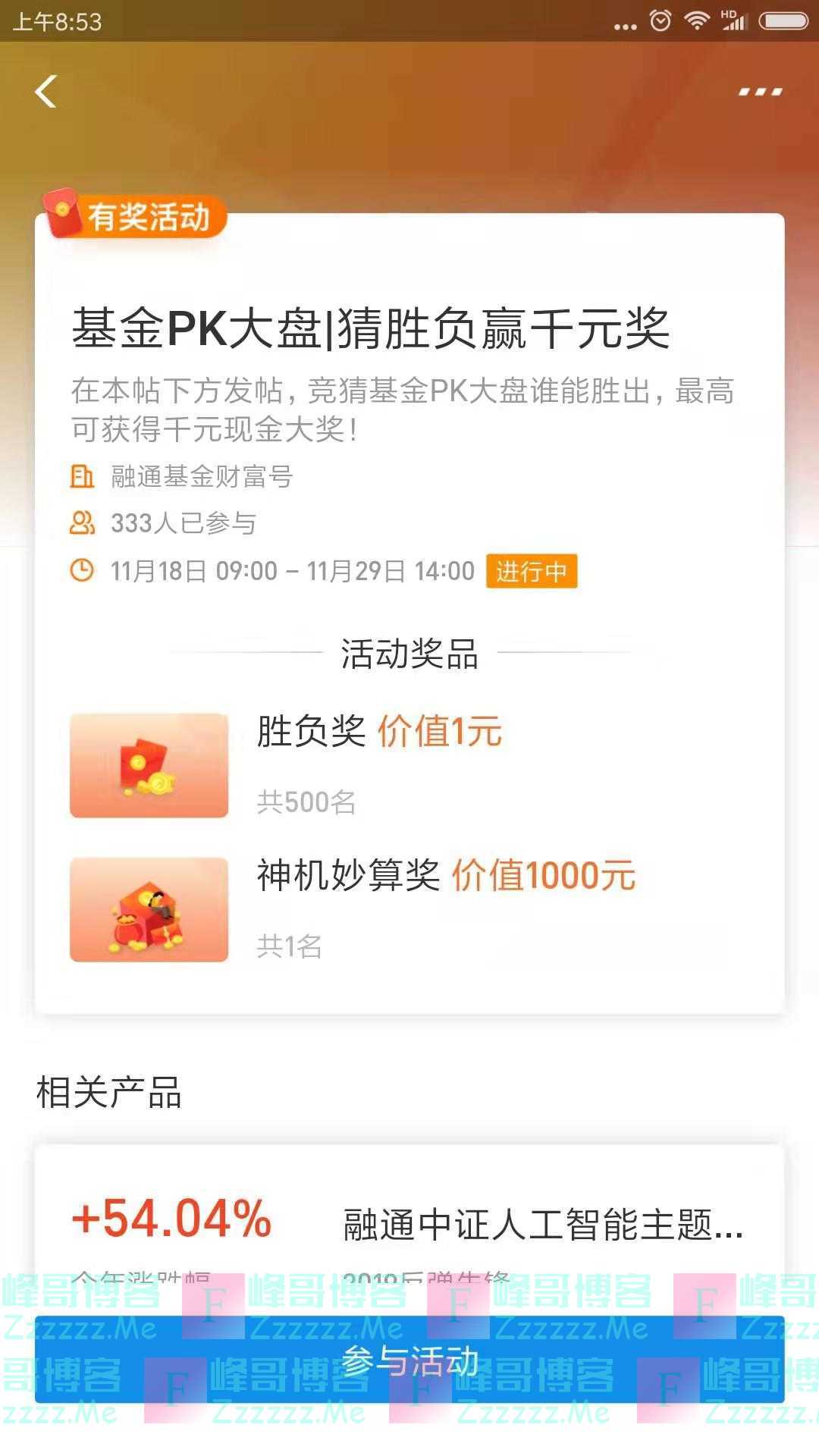Viewport: 819px width, 1456px height.
Task: Go back using the top-left arrow
Action: click(46, 92)
